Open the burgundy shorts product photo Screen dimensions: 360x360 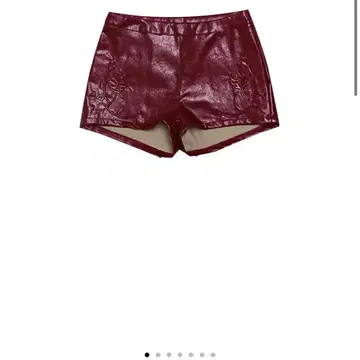[179, 83]
